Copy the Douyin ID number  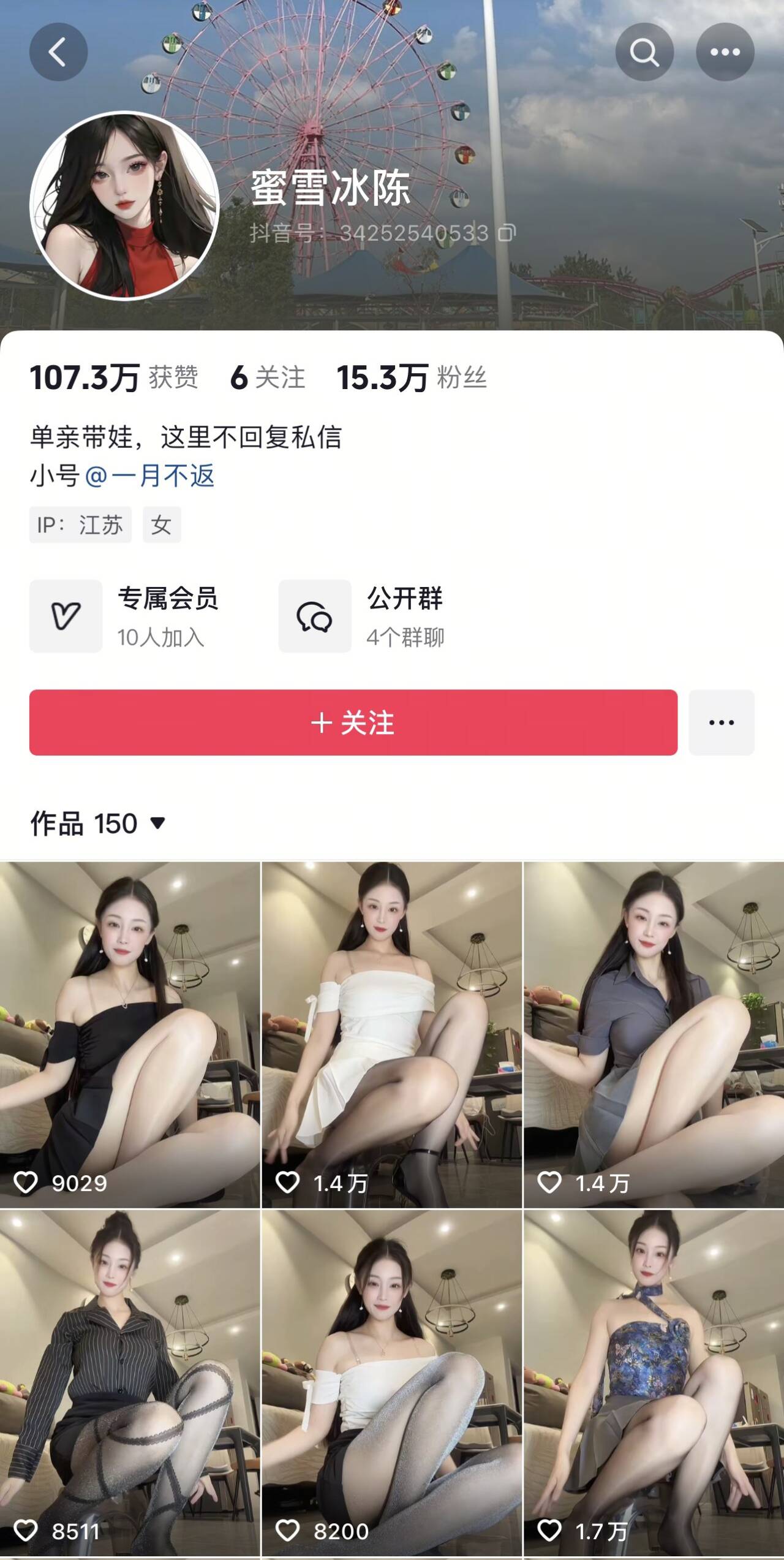[507, 233]
